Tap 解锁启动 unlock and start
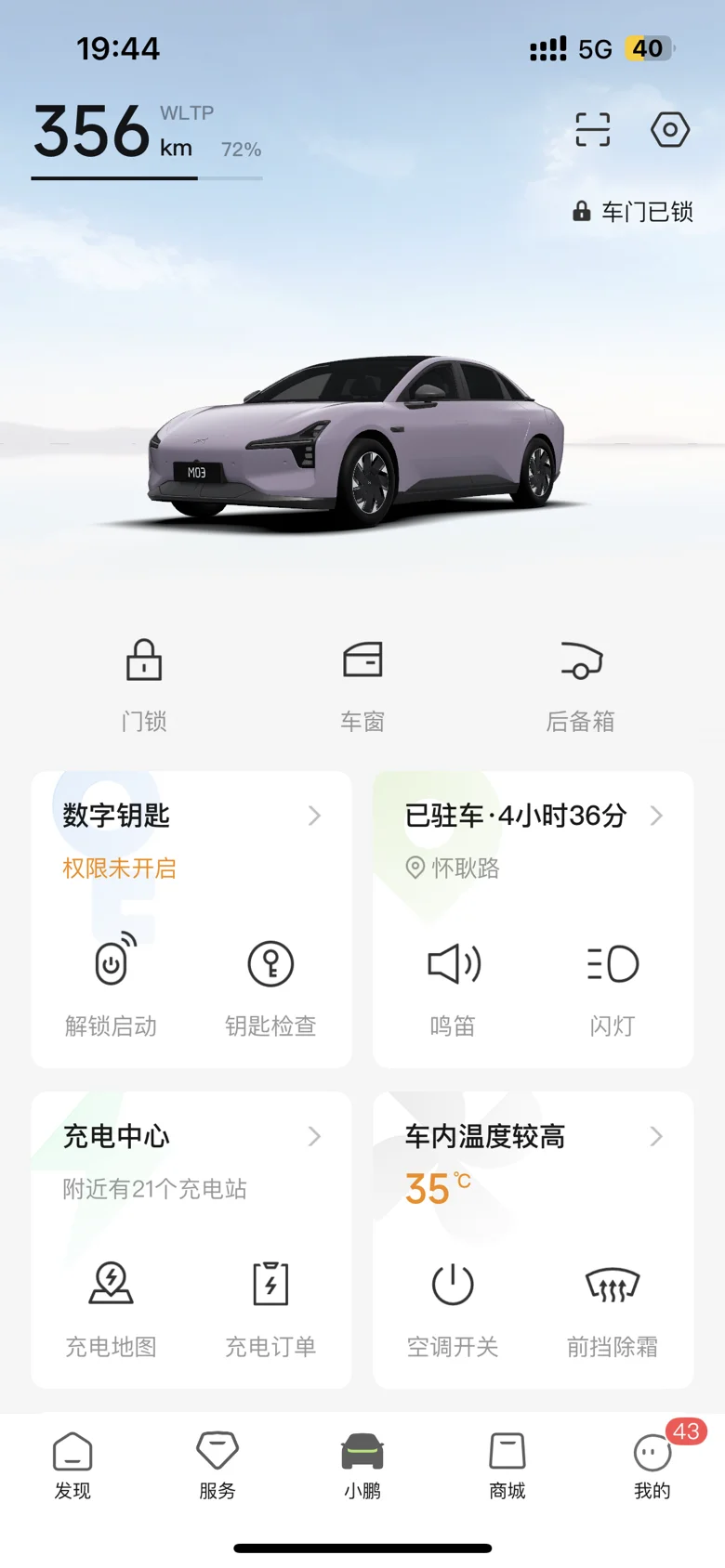Viewport: 725px width, 1568px height. click(112, 986)
